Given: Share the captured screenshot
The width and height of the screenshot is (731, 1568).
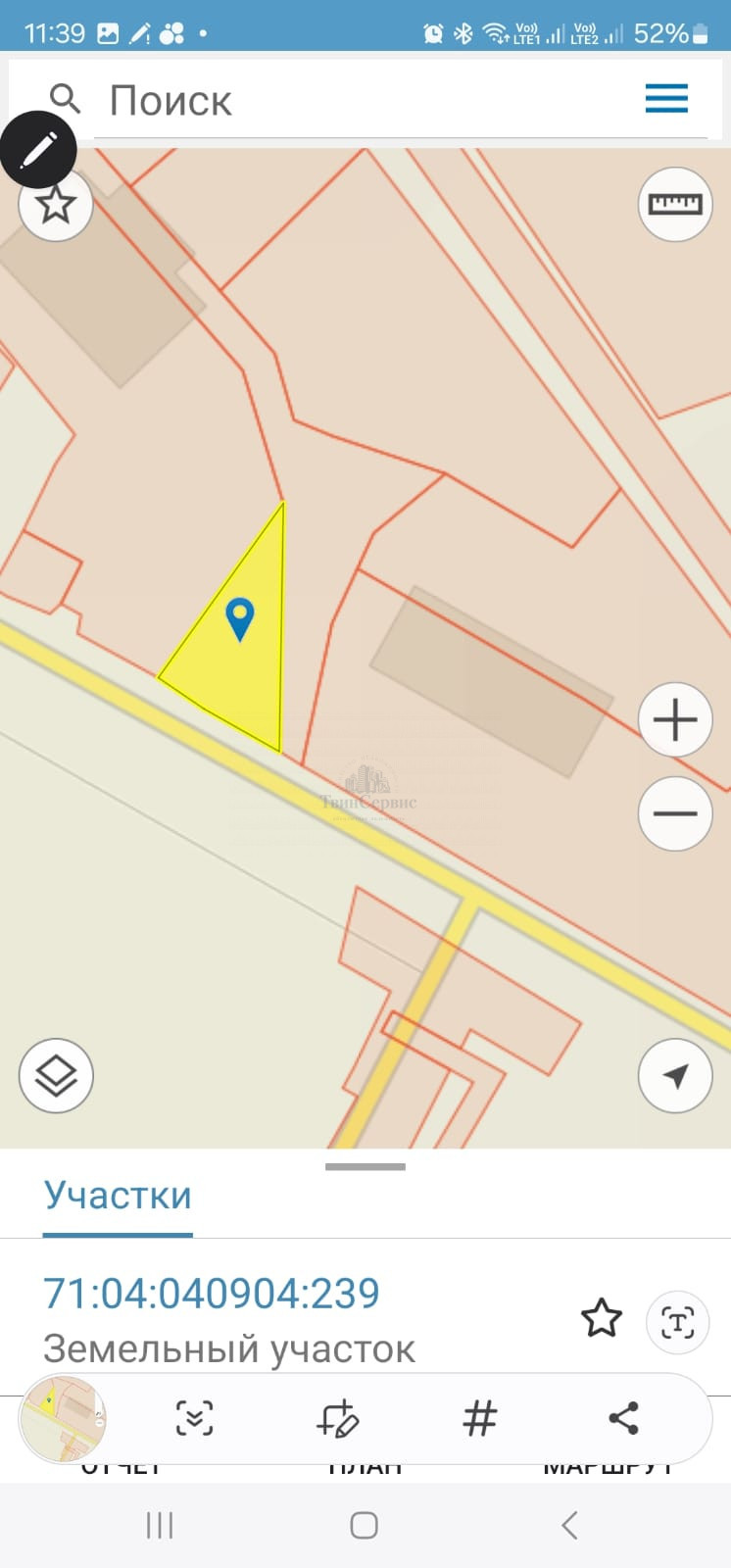Looking at the screenshot, I should coord(623,1418).
